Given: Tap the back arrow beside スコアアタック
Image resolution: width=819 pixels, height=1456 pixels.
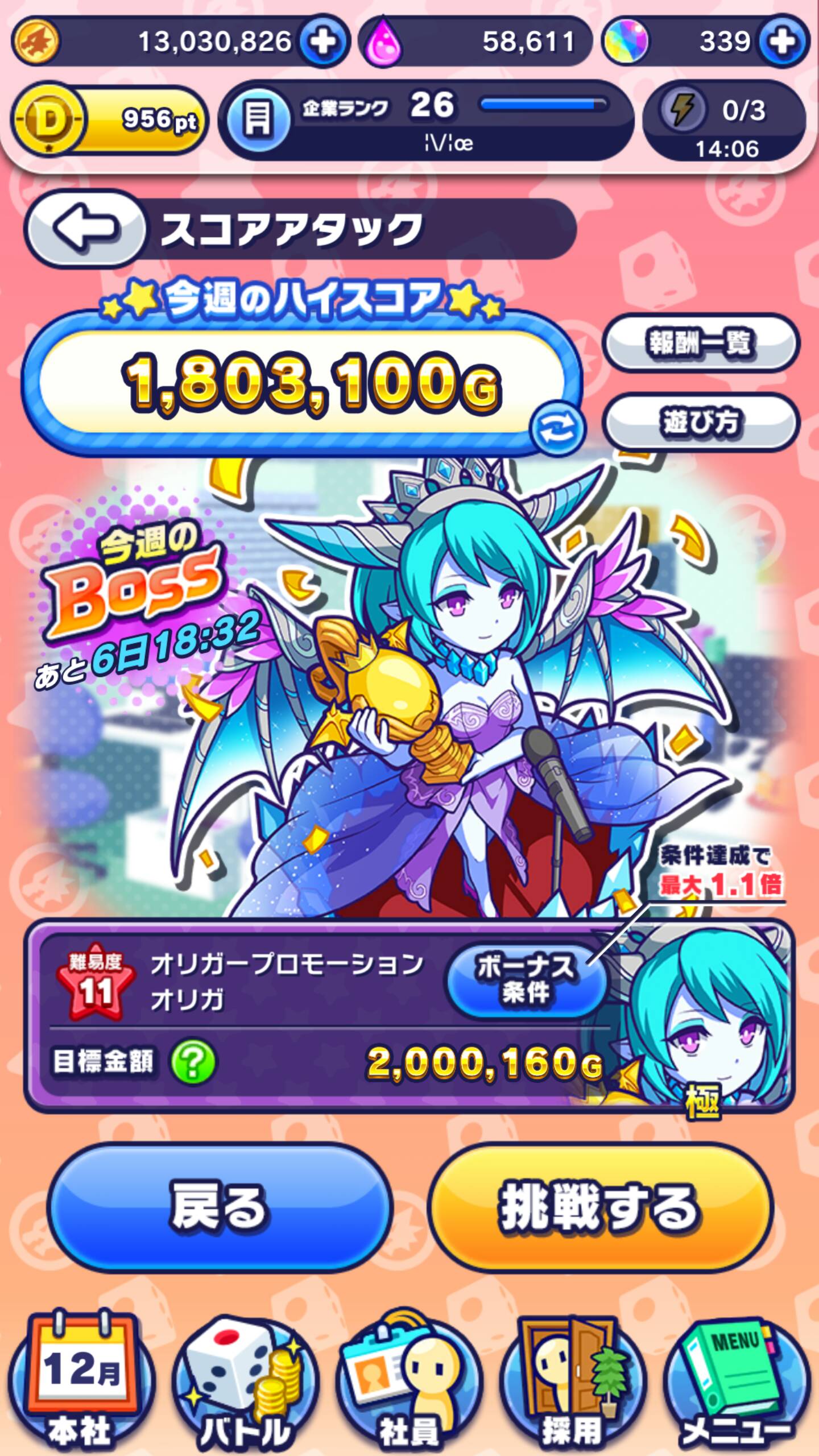Looking at the screenshot, I should [85, 229].
